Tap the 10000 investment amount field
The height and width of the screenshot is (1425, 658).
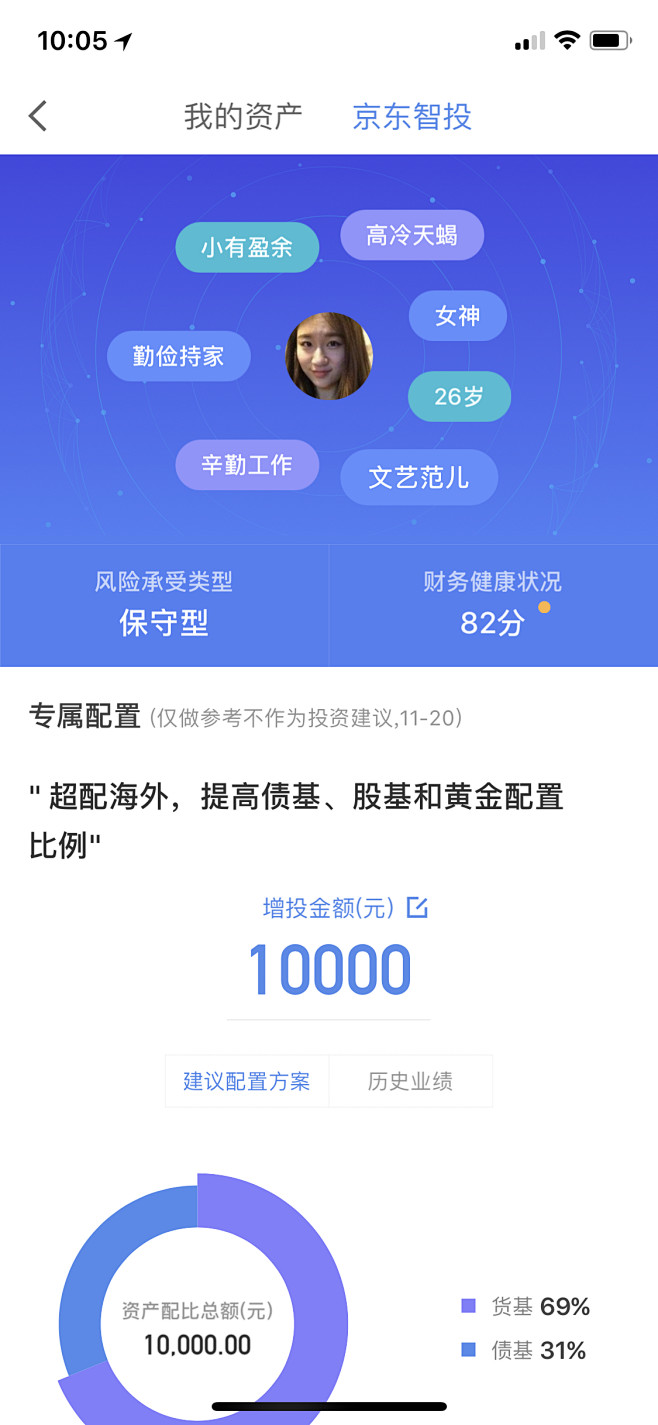[329, 970]
